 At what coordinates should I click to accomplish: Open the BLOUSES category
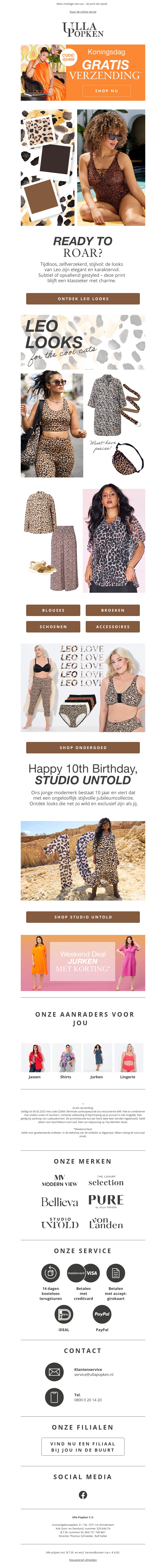tap(53, 610)
